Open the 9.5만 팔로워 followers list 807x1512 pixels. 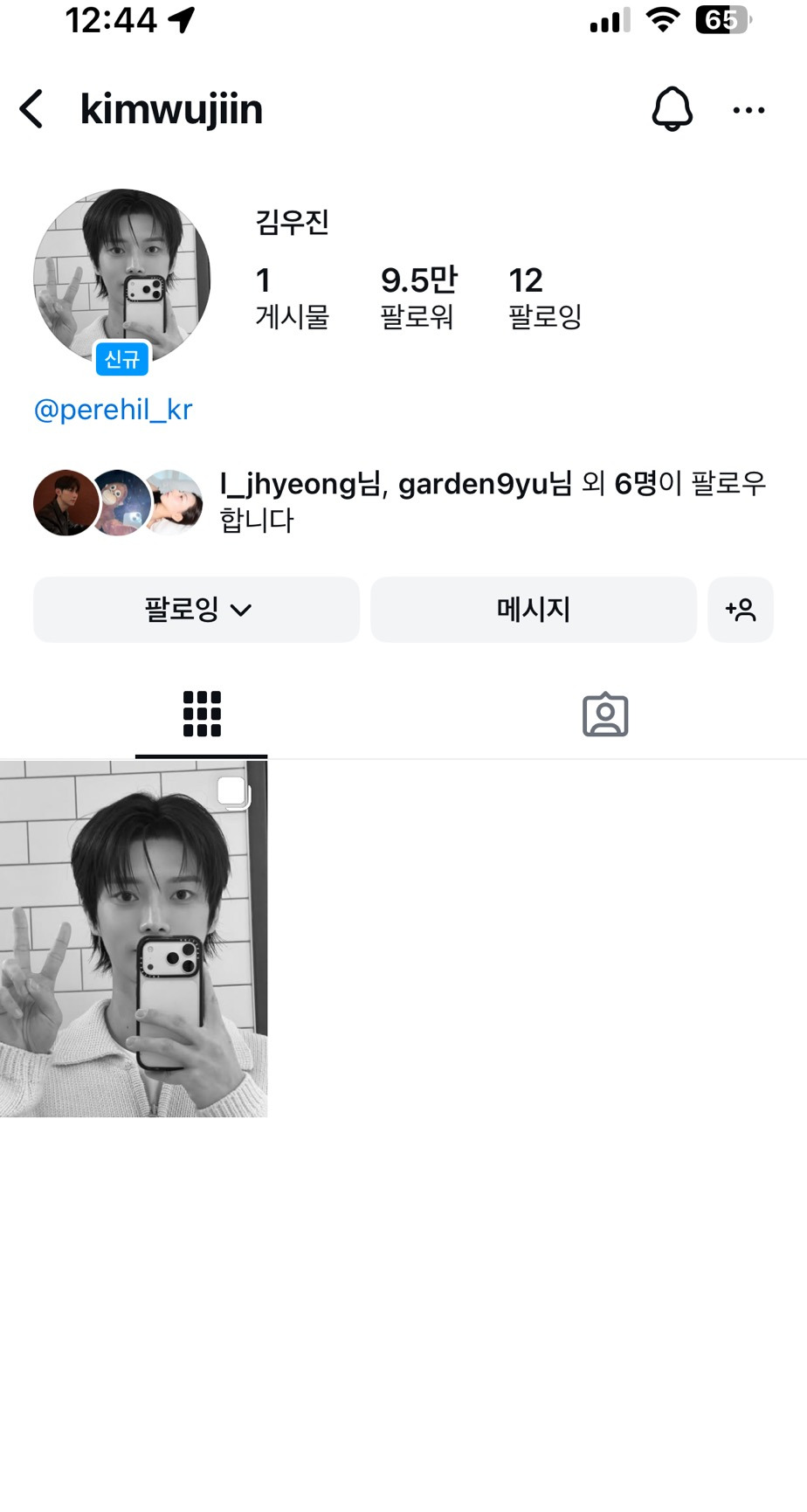[418, 297]
